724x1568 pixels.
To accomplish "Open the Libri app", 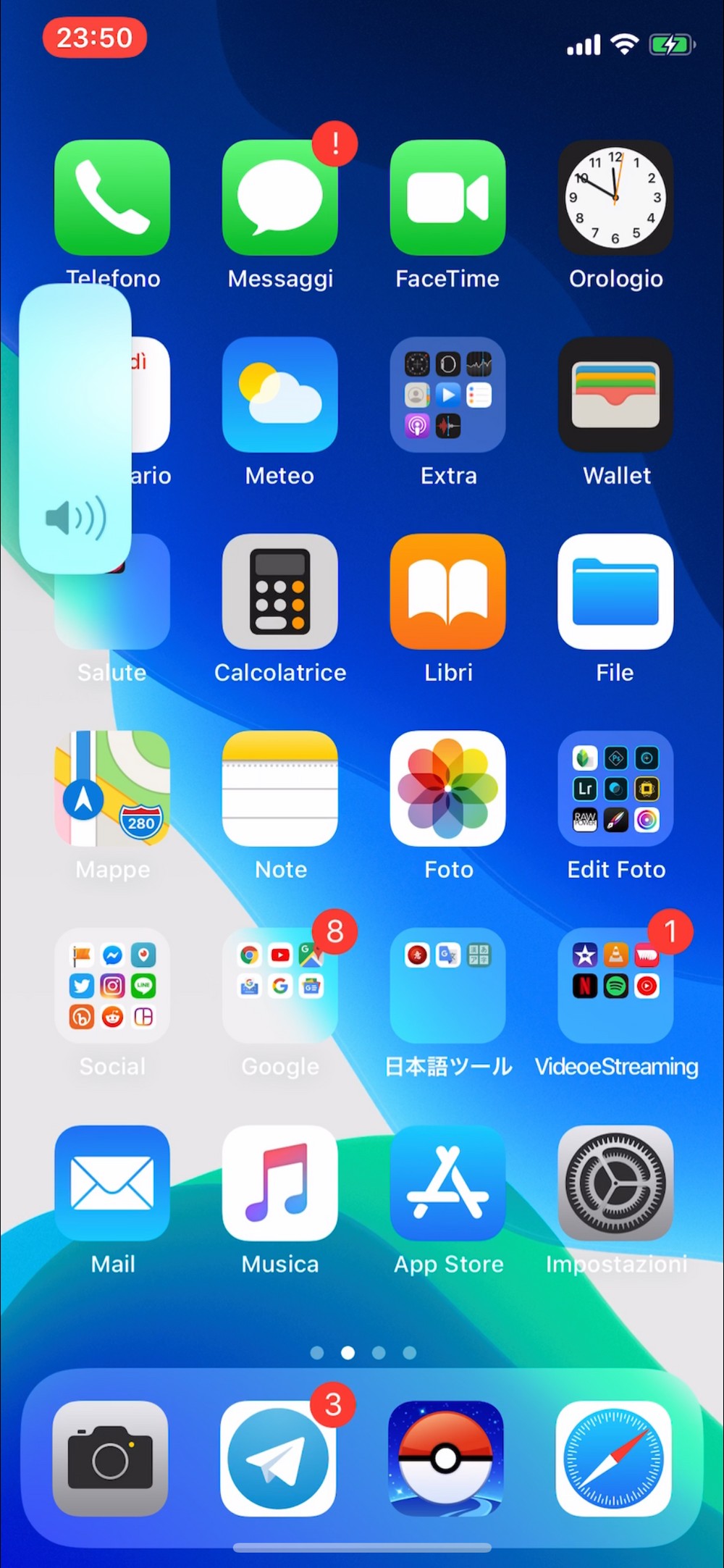I will click(447, 592).
